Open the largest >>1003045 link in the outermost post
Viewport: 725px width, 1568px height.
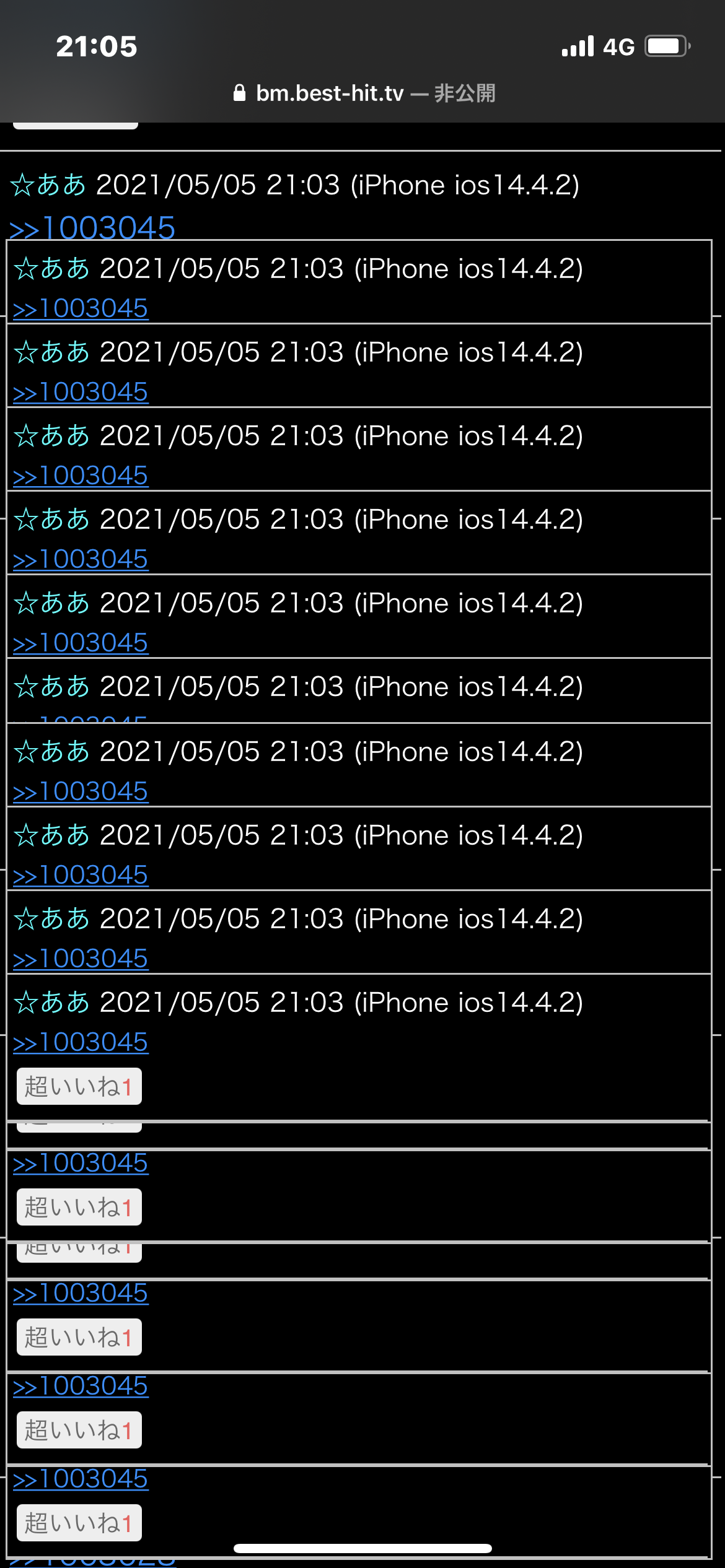pos(92,227)
